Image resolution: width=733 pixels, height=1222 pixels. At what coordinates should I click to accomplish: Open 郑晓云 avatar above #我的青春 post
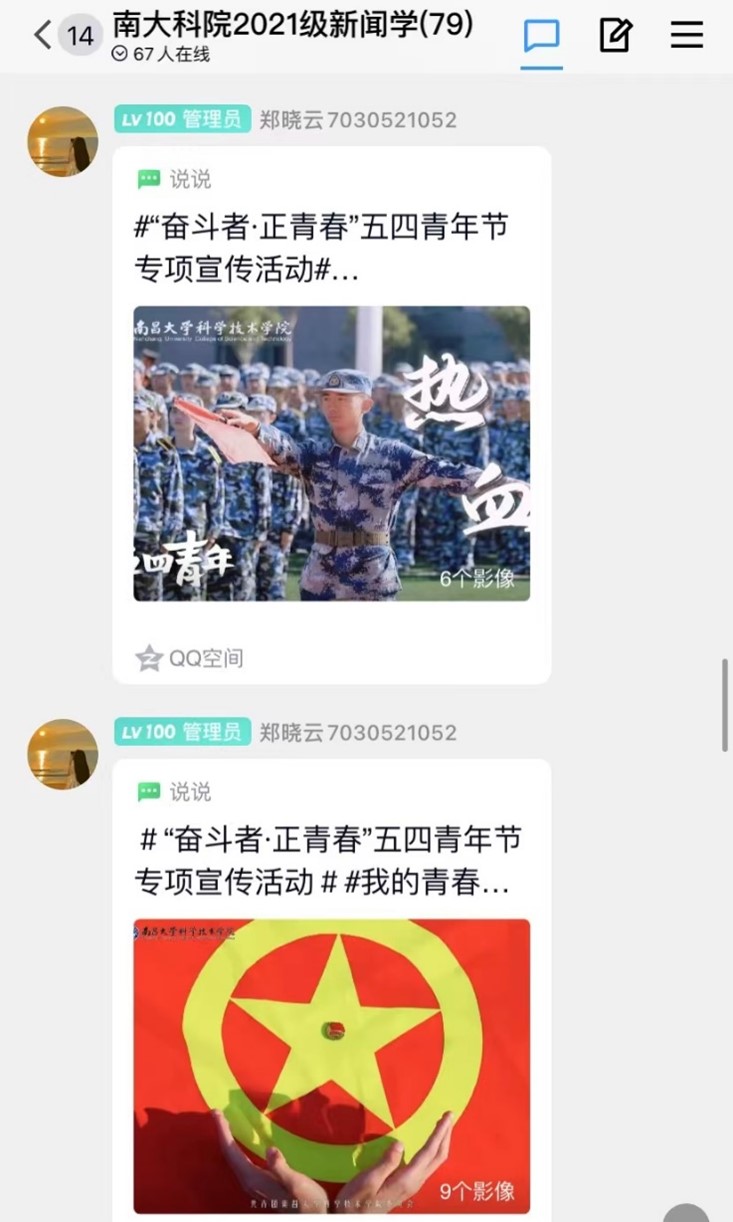[62, 754]
